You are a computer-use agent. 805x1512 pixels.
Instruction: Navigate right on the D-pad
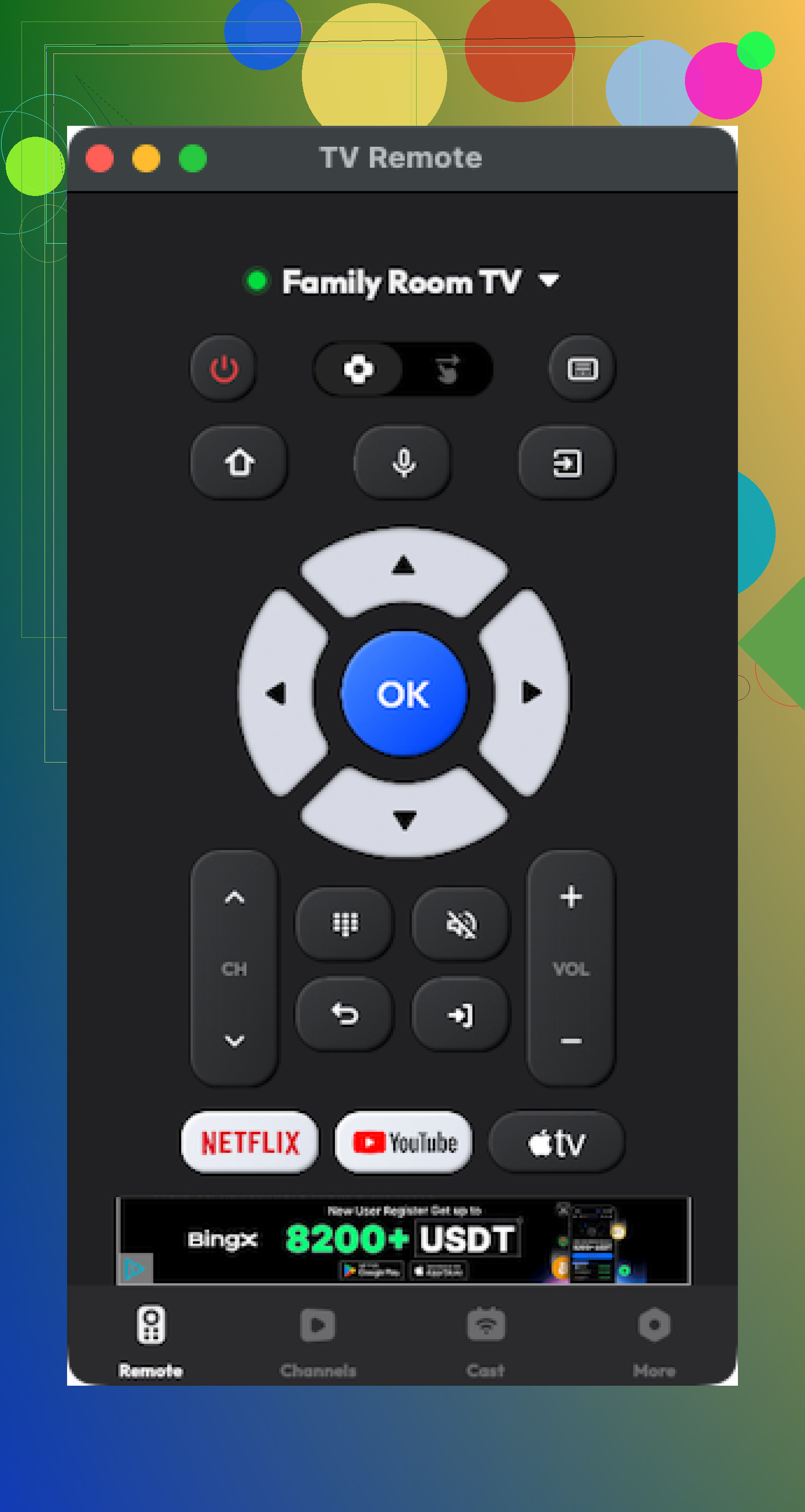point(531,693)
